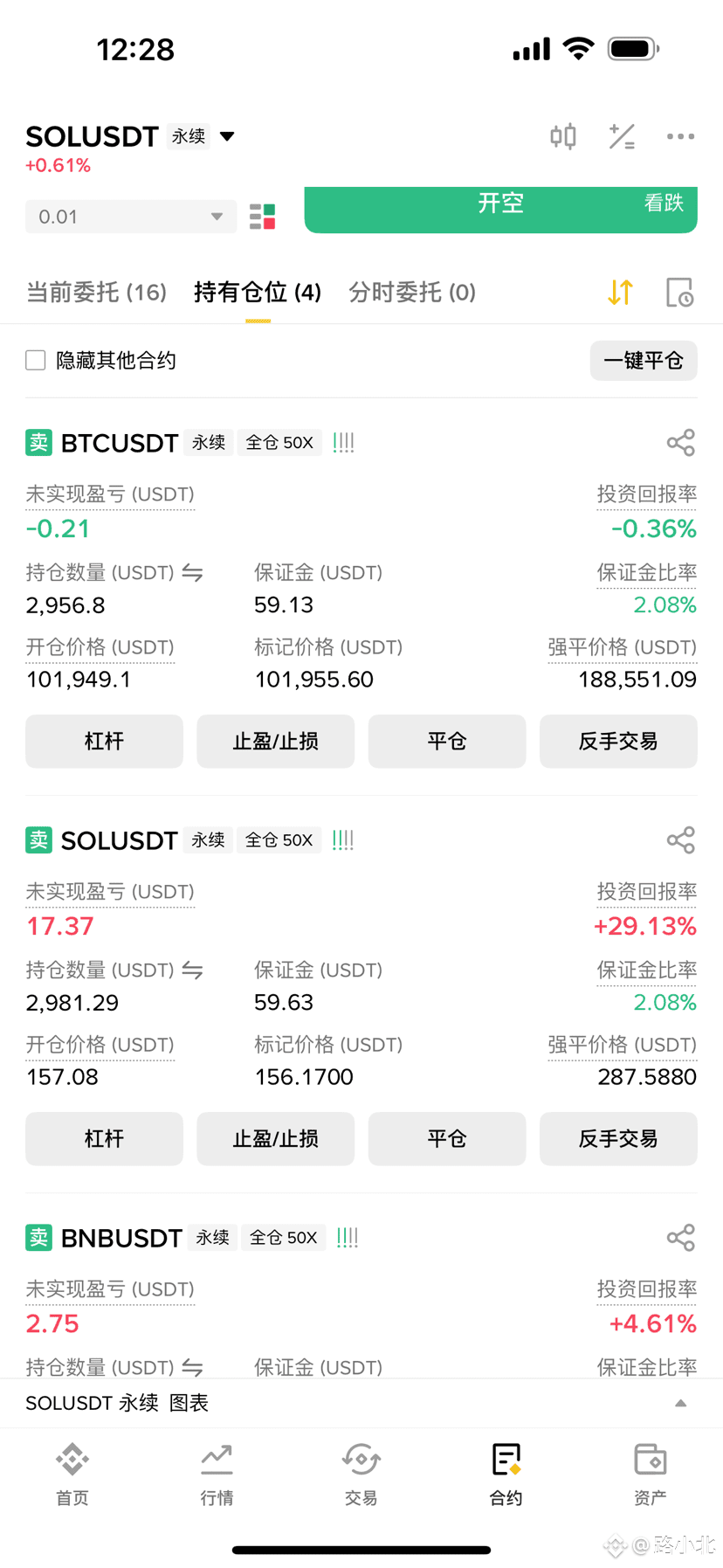Viewport: 723px width, 1568px height.
Task: Tap 平仓 on the SOLUSDT position
Action: tap(446, 1138)
